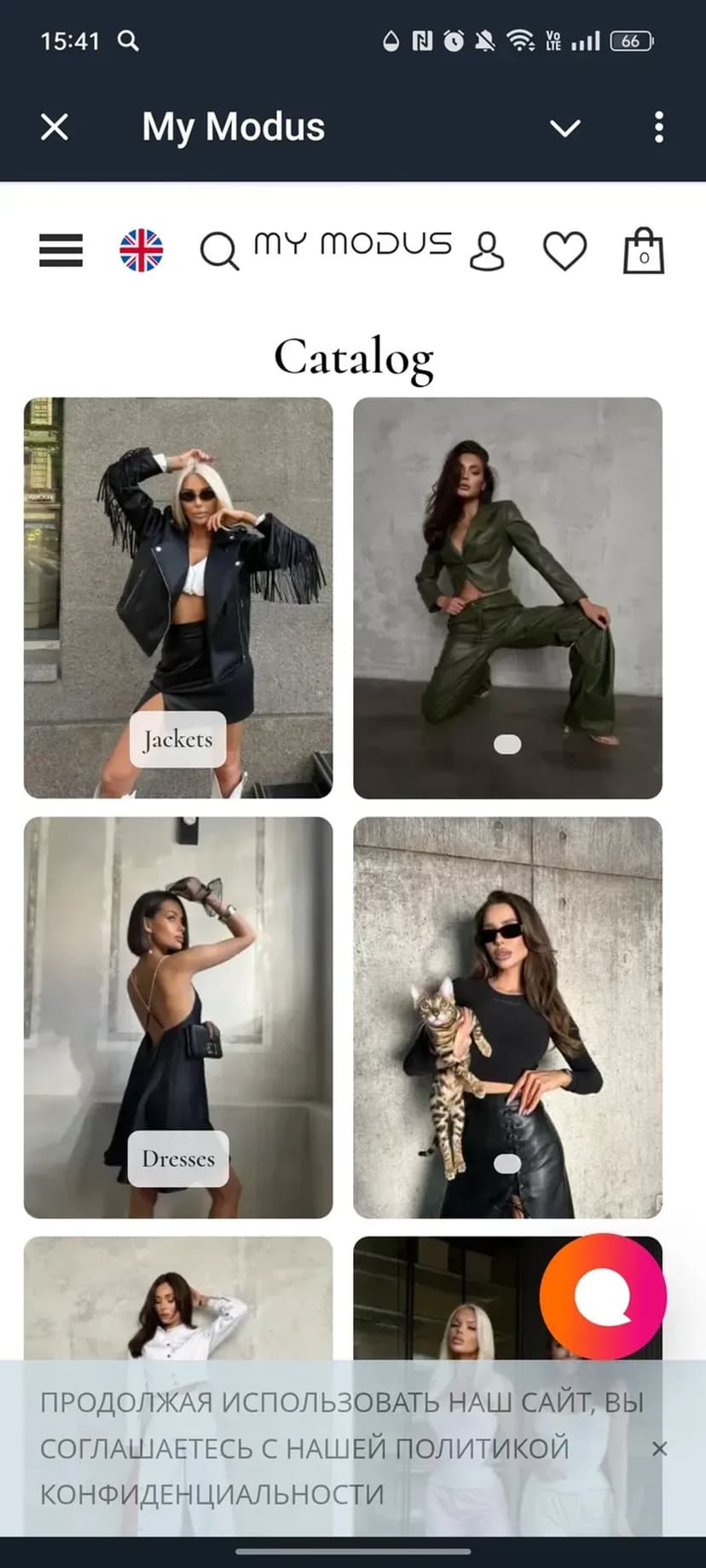Open the Dresses category tile
Screen dimensions: 706x1568
point(178,1017)
